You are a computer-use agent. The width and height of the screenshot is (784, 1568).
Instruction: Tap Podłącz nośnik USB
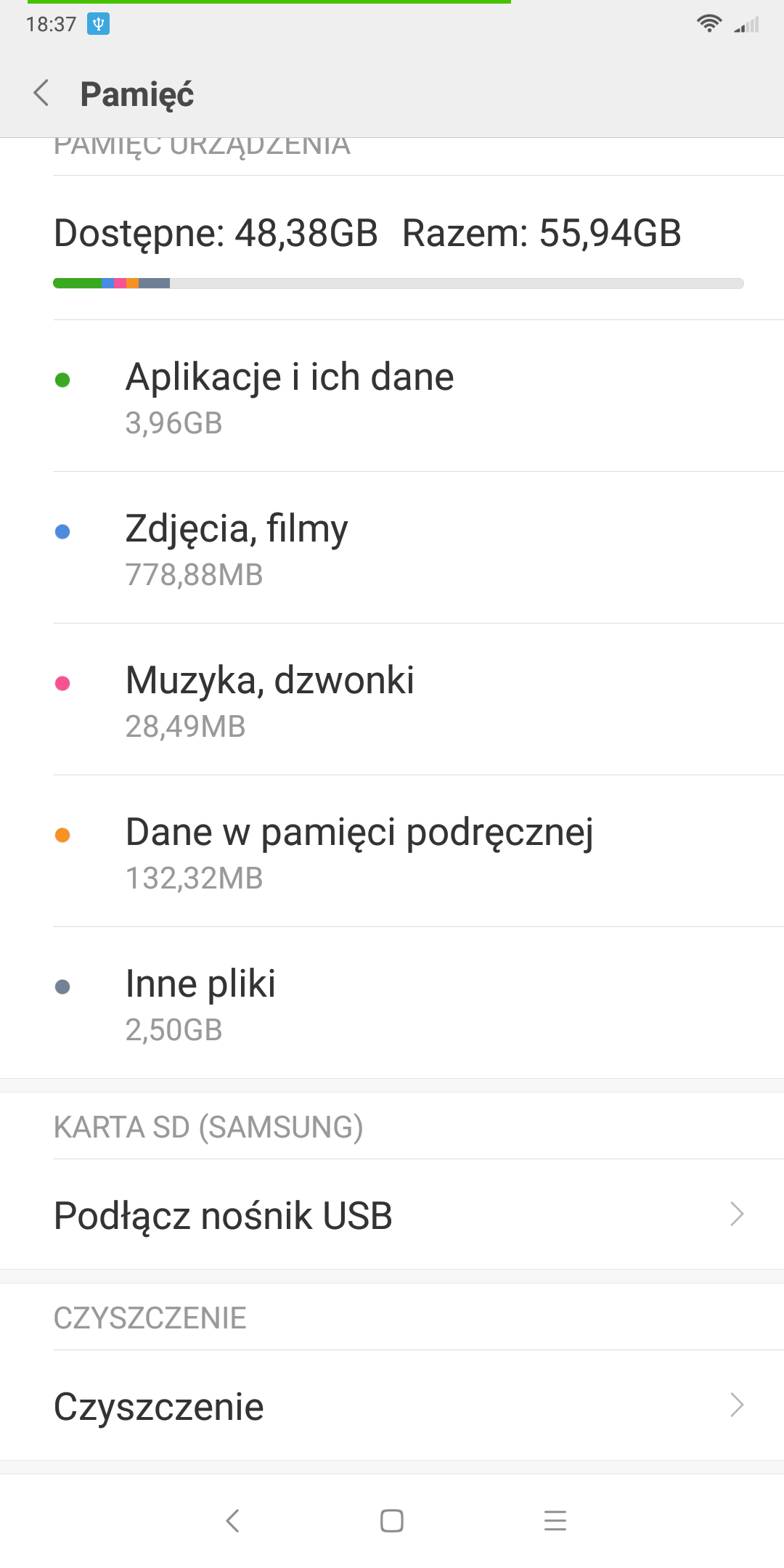pyautogui.click(x=392, y=1214)
